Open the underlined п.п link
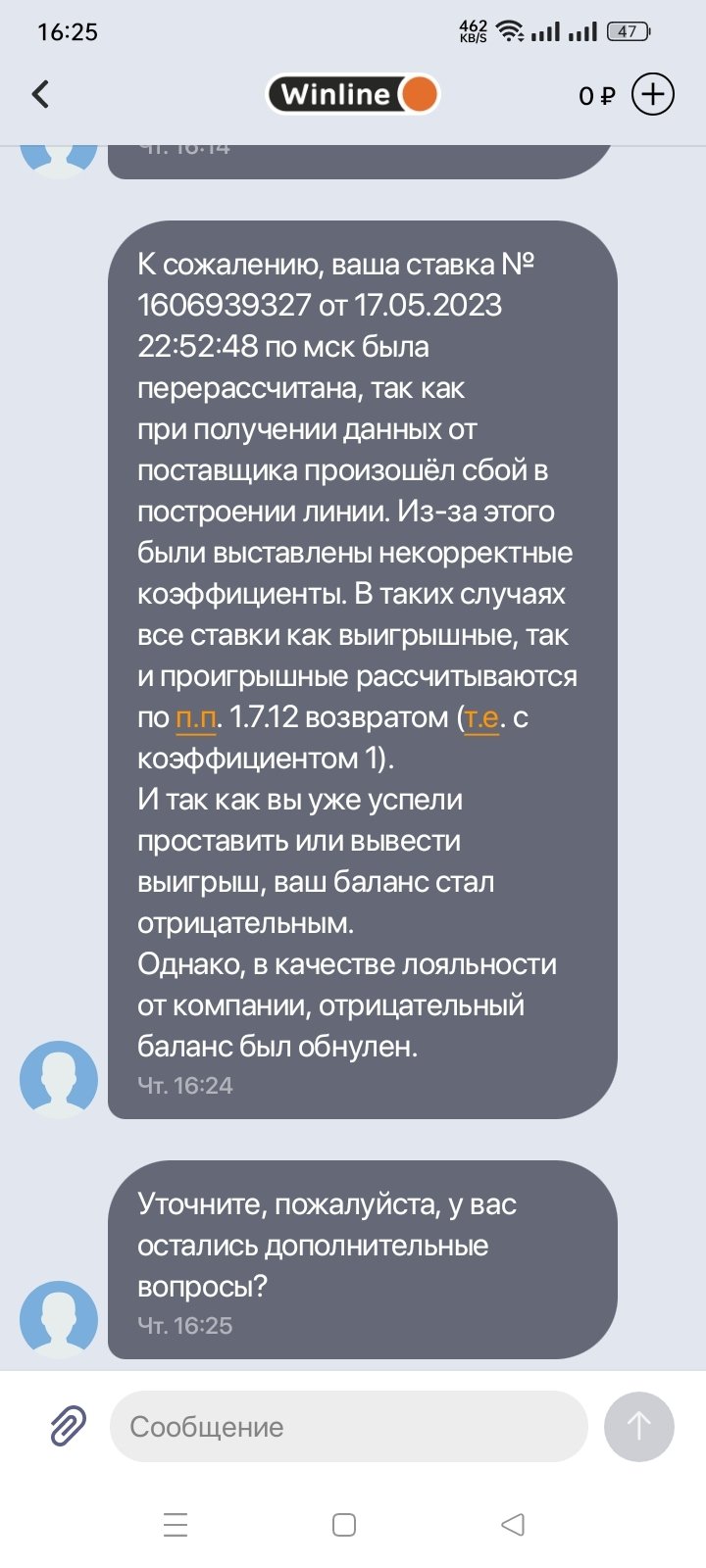Image resolution: width=706 pixels, height=1568 pixels. [195, 717]
